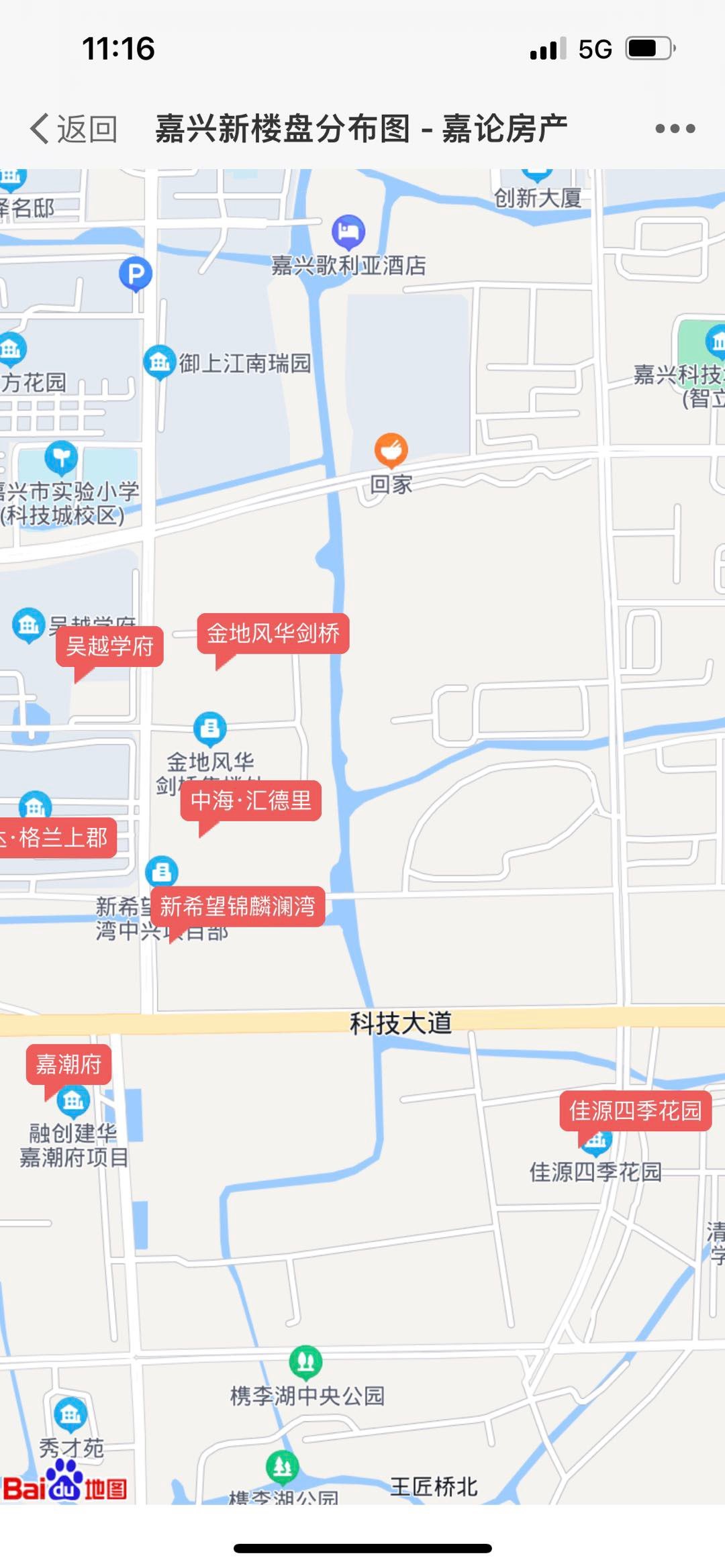Screen dimensions: 725x1568
Task: Go back using the 返回 button
Action: click(x=74, y=128)
